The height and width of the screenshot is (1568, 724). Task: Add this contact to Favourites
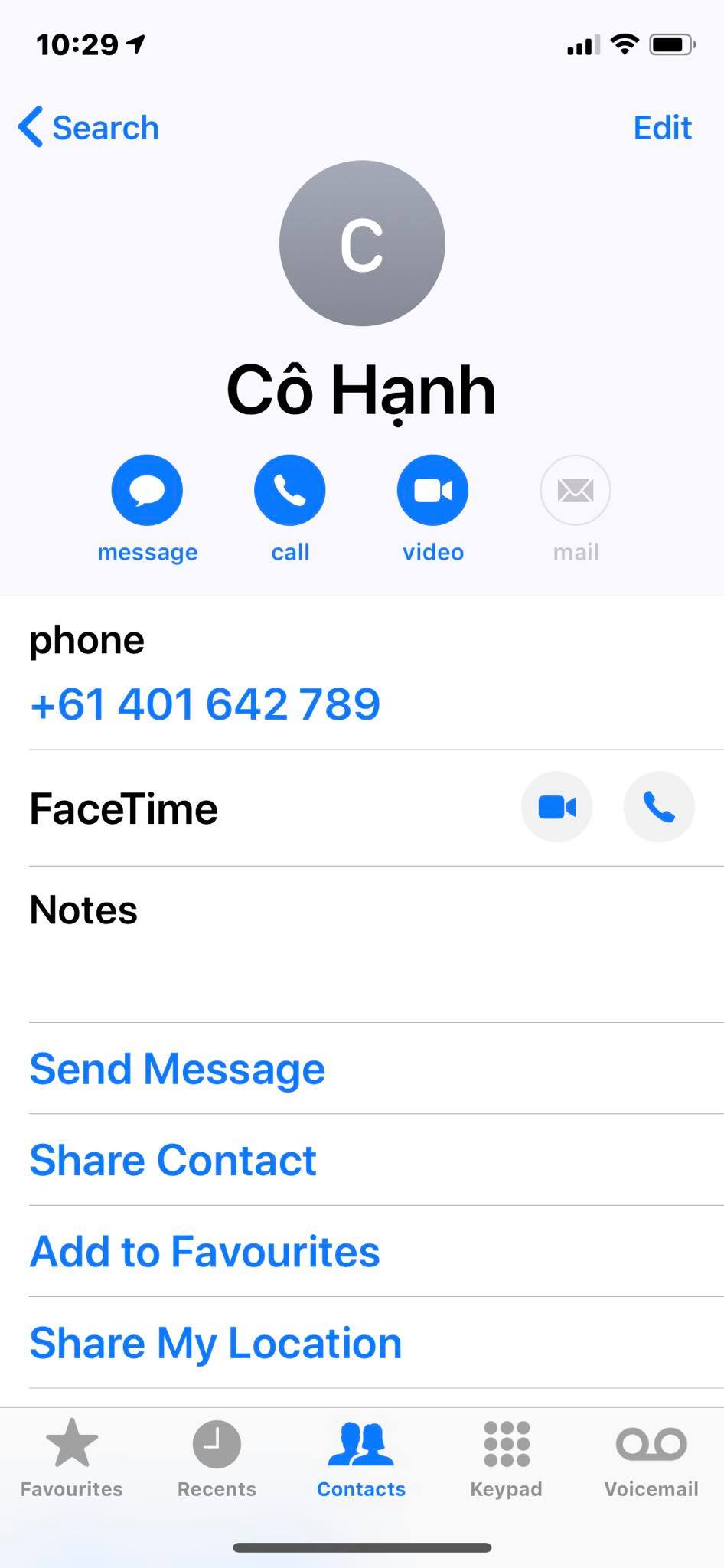pyautogui.click(x=205, y=1251)
